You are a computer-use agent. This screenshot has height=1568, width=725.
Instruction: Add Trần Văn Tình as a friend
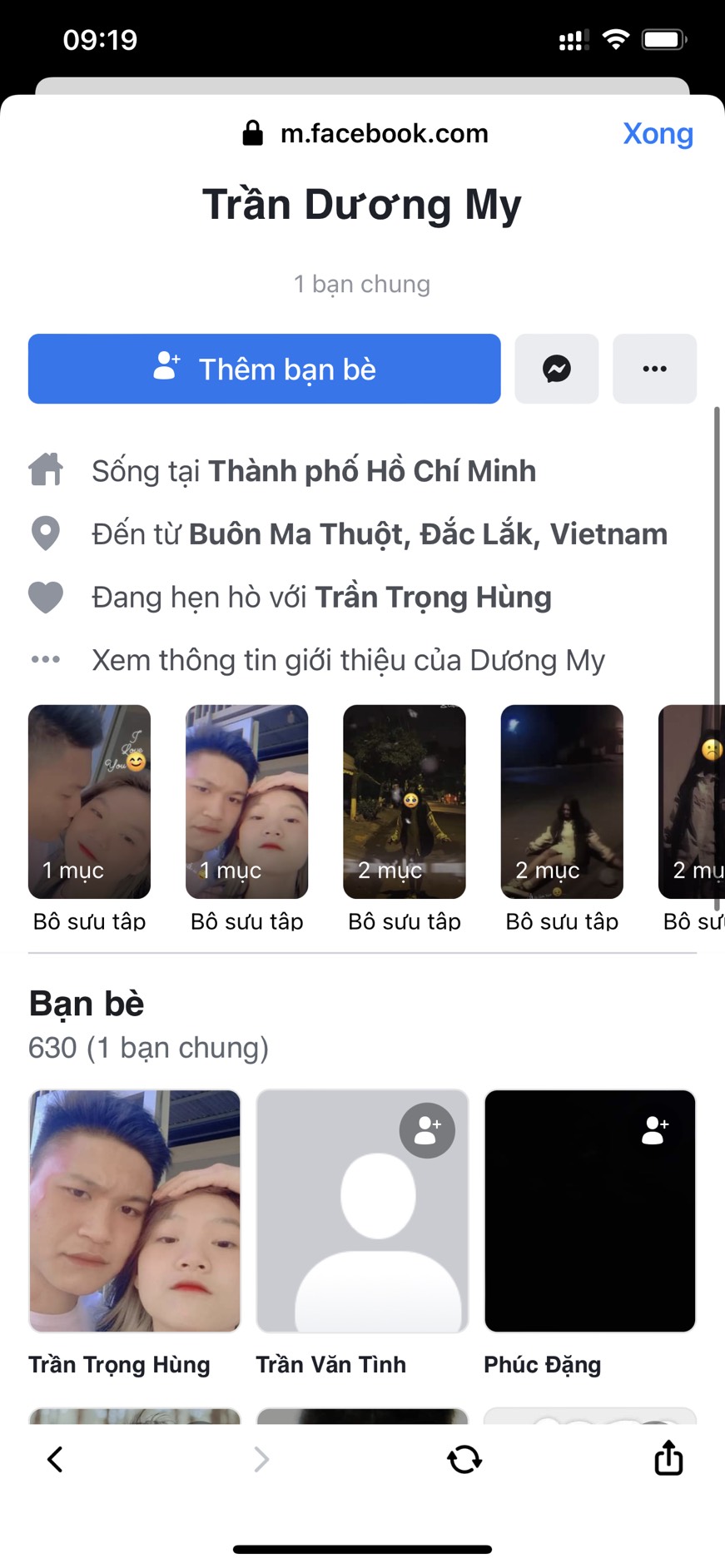tap(427, 1129)
